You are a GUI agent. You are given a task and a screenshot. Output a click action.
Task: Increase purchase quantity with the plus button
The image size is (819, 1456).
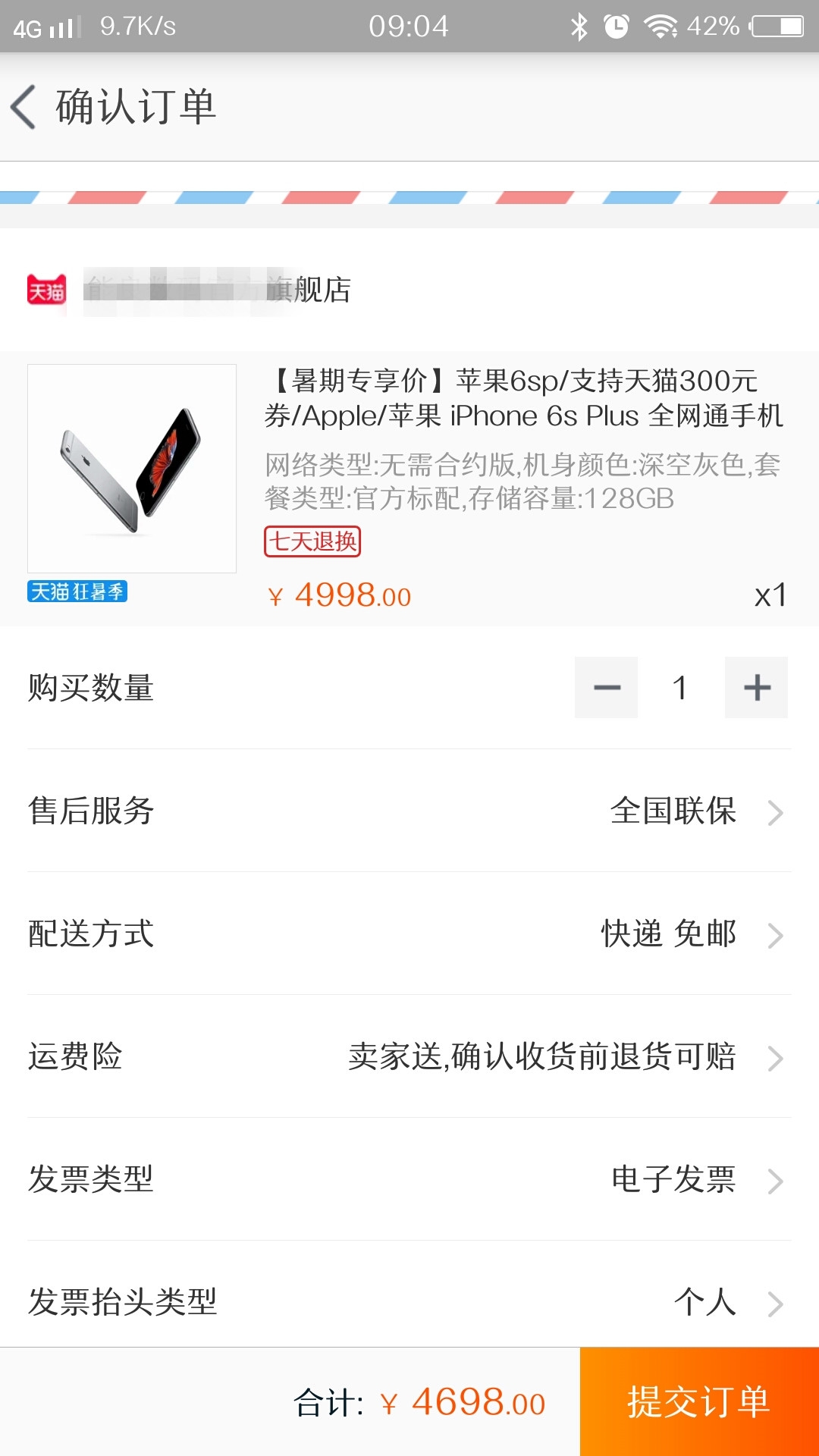point(756,688)
